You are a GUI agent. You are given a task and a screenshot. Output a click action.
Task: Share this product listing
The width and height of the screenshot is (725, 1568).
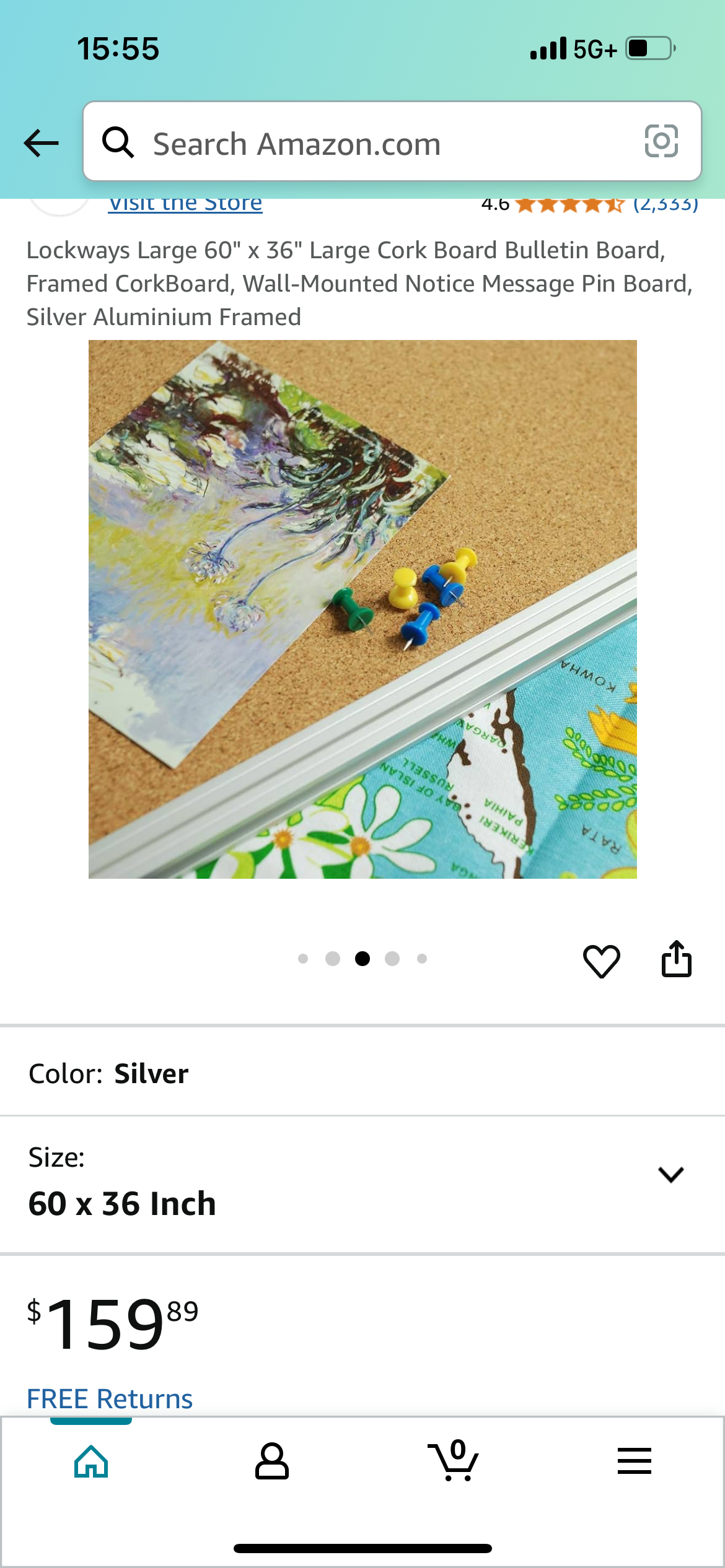[676, 959]
